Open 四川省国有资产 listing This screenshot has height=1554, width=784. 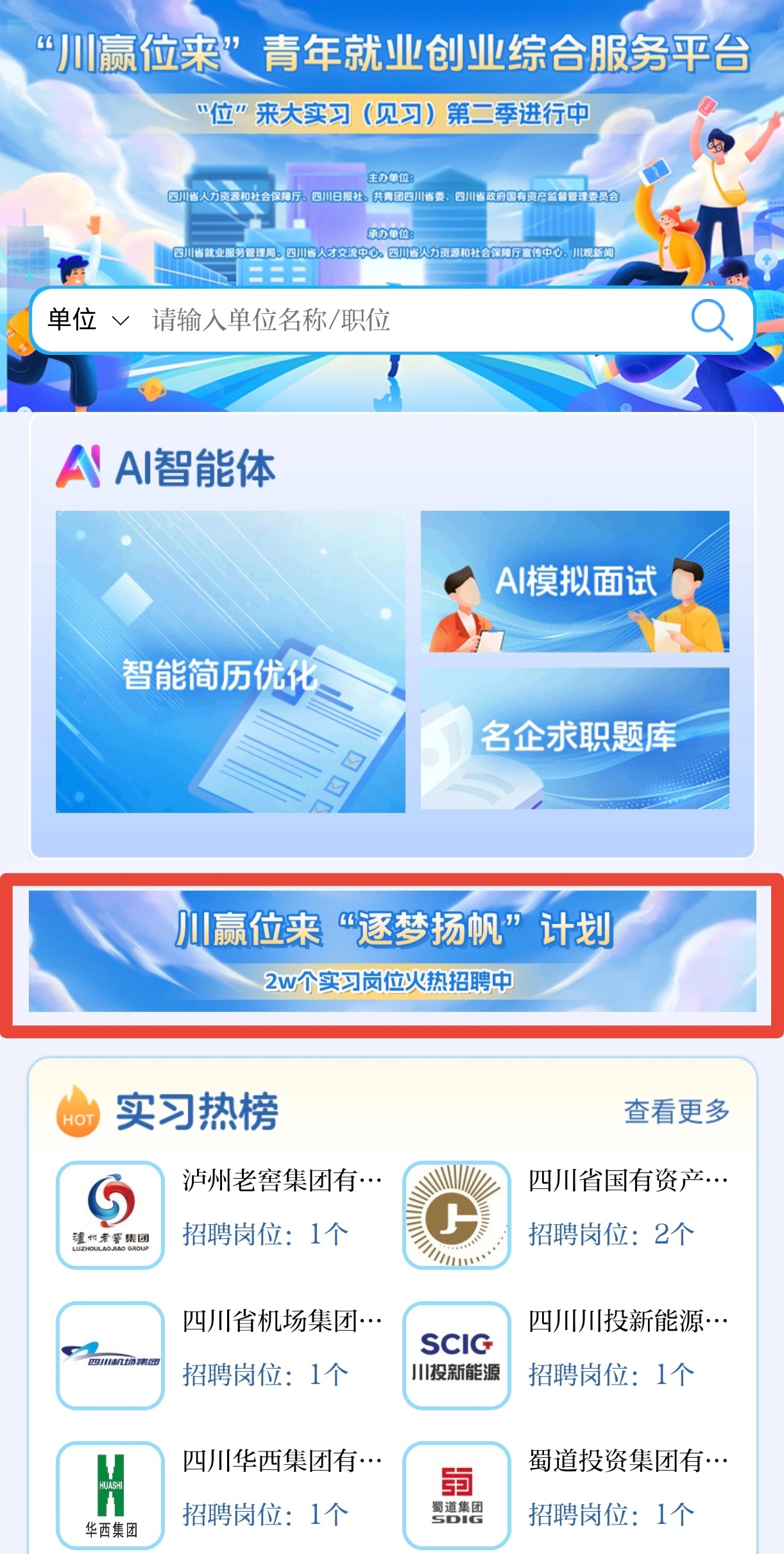(x=567, y=1215)
